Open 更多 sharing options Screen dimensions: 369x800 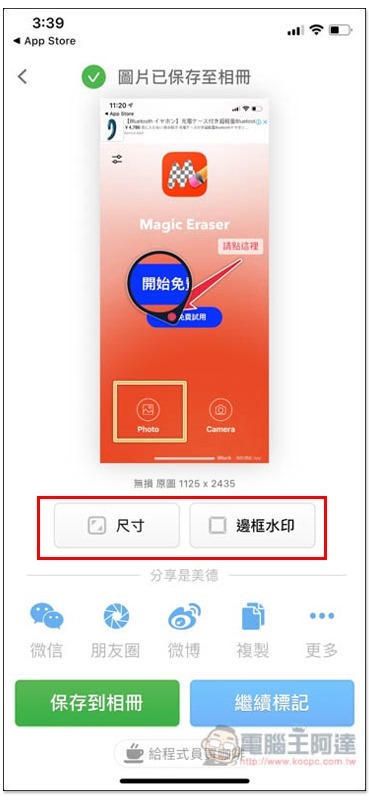coord(322,630)
